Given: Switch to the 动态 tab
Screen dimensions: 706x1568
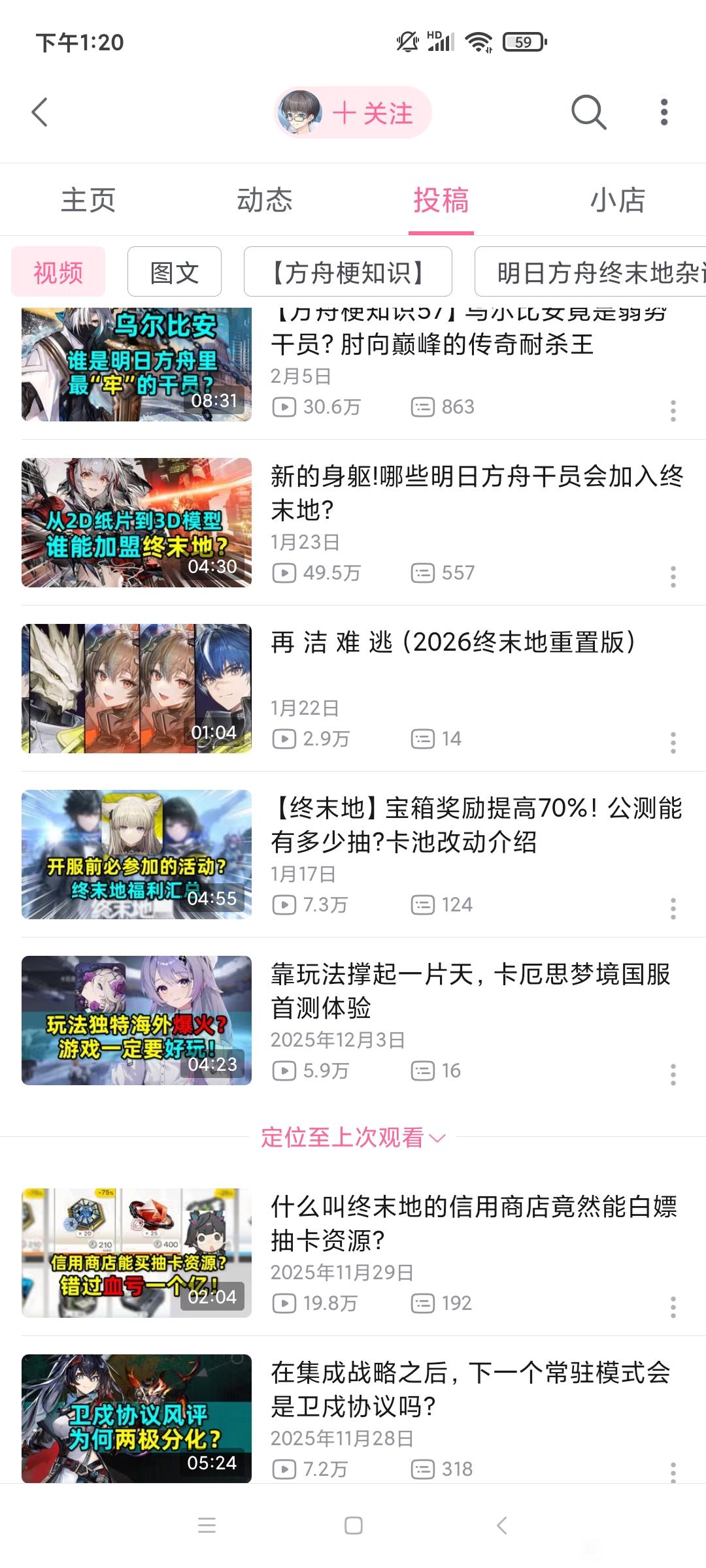Looking at the screenshot, I should coord(265,200).
